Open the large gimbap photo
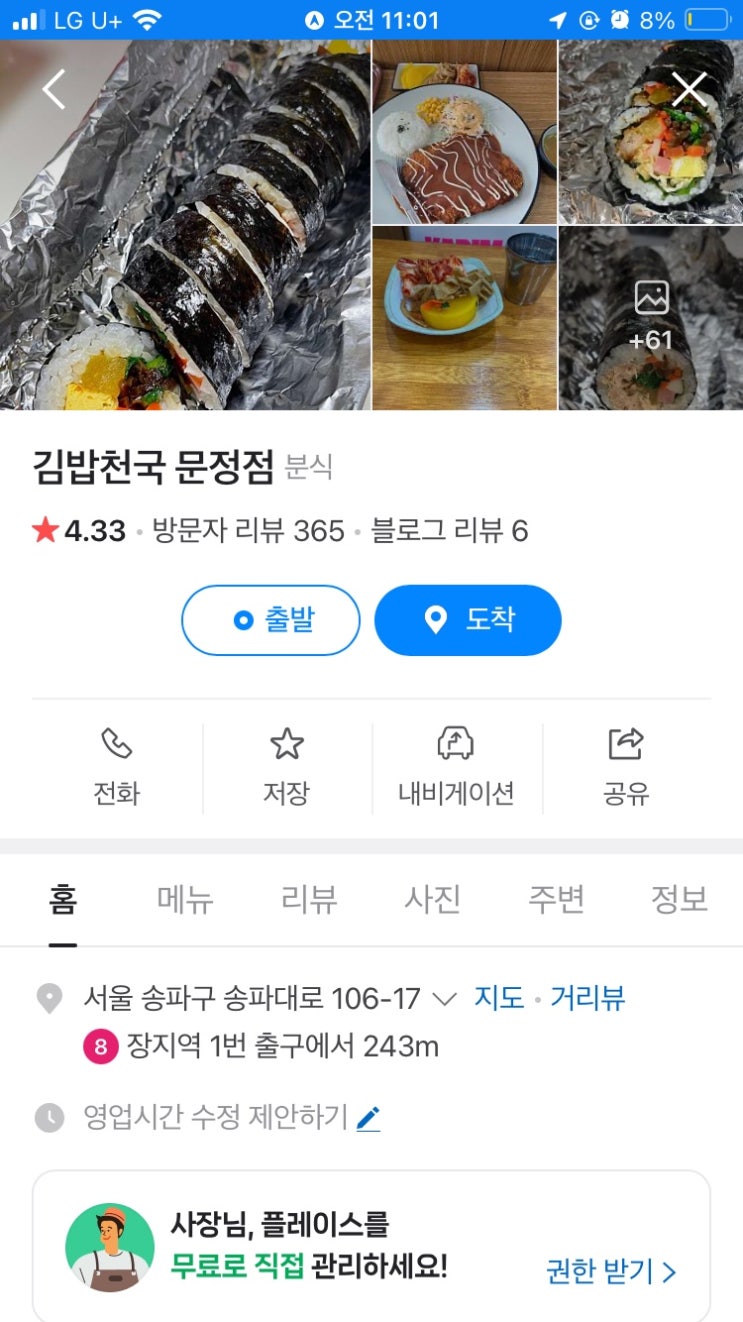 tap(186, 225)
